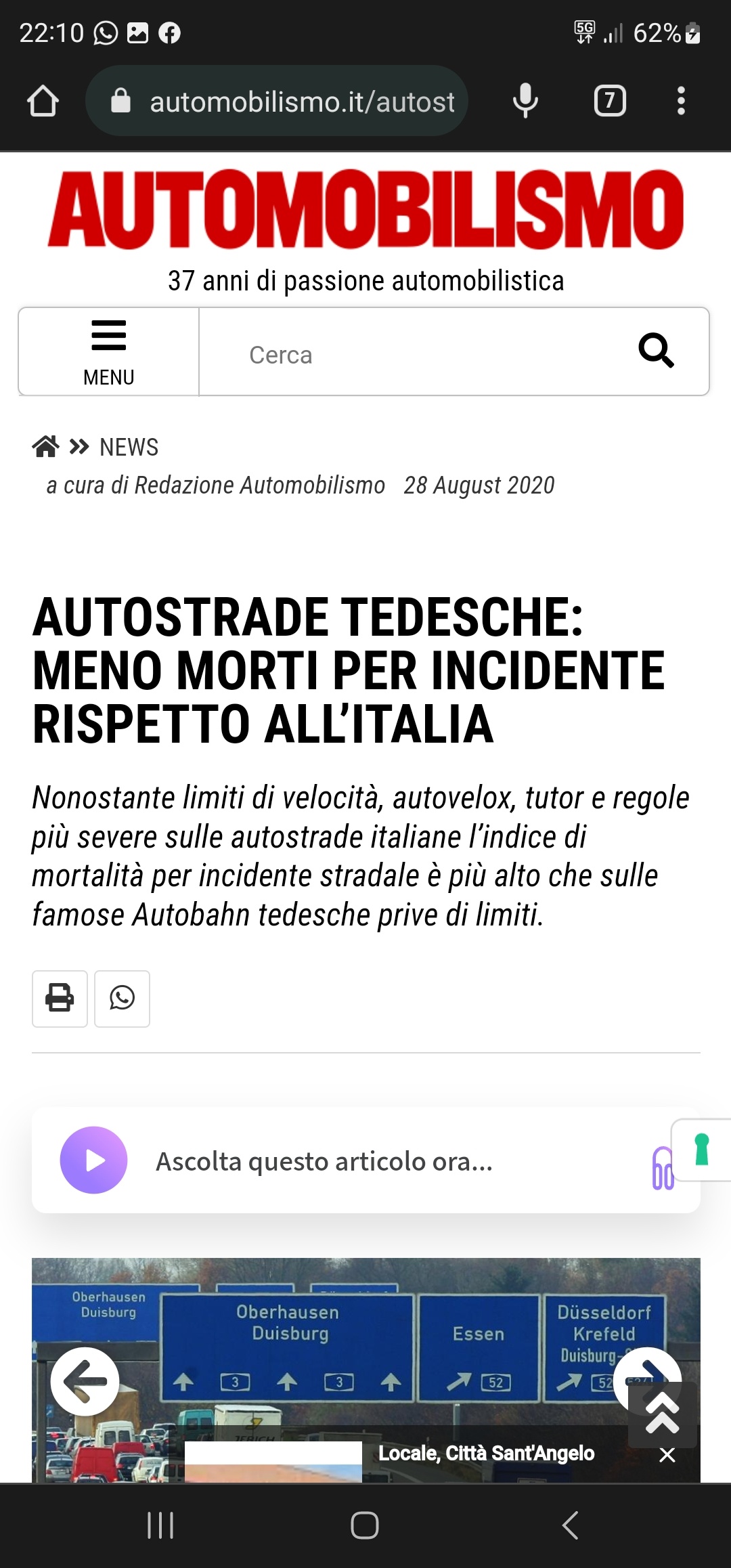
Task: Open the site MENU button
Action: tap(109, 352)
